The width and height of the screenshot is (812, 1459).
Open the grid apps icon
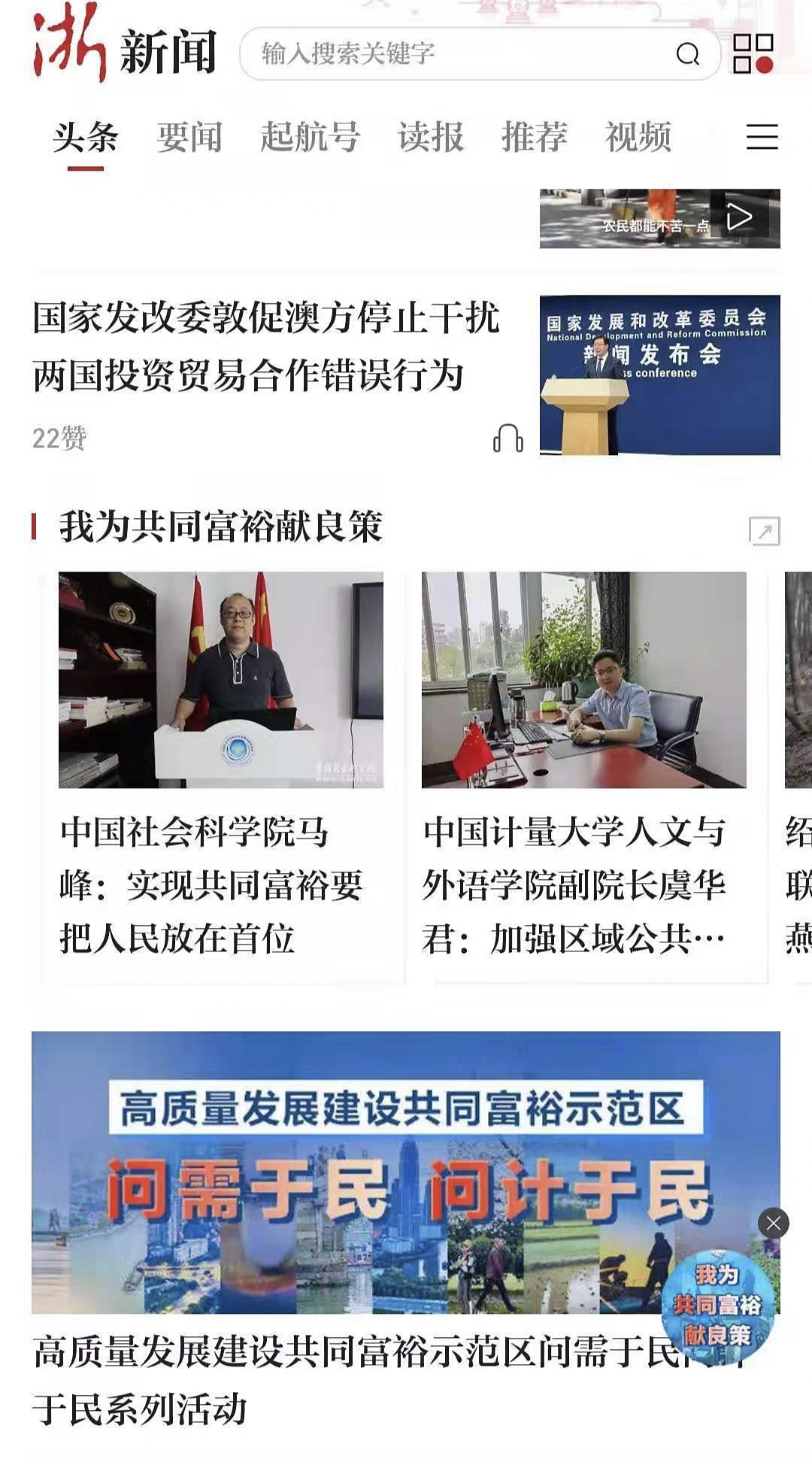753,53
